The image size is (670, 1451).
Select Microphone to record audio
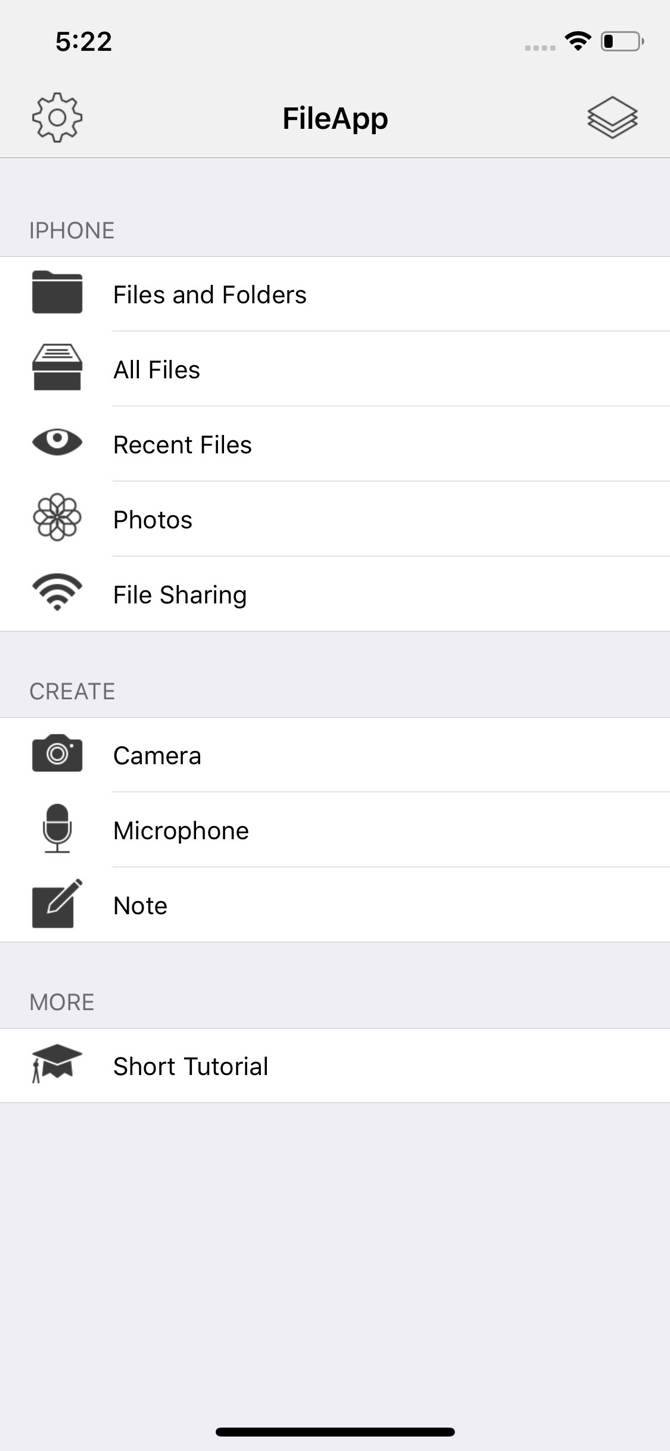click(x=181, y=830)
